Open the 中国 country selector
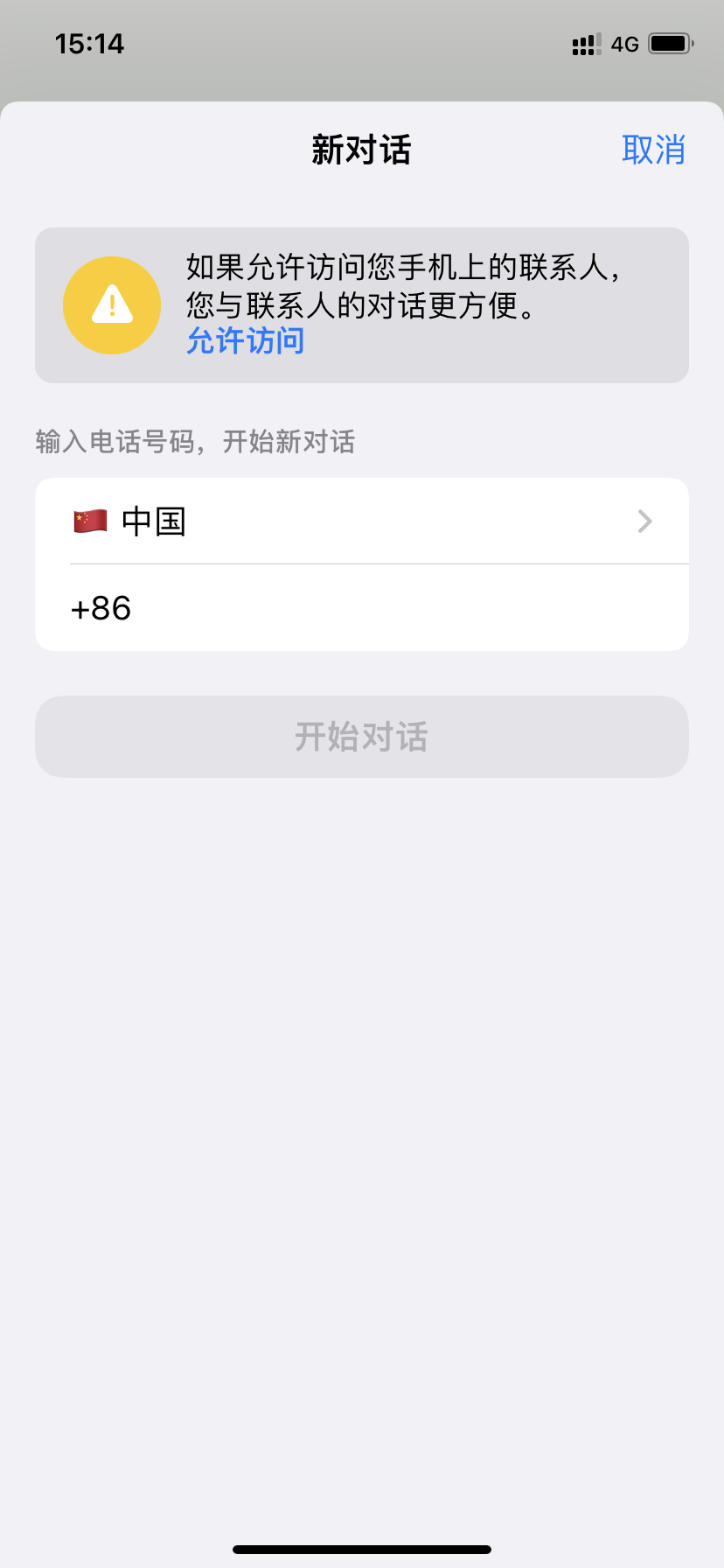This screenshot has width=724, height=1568. pos(362,521)
